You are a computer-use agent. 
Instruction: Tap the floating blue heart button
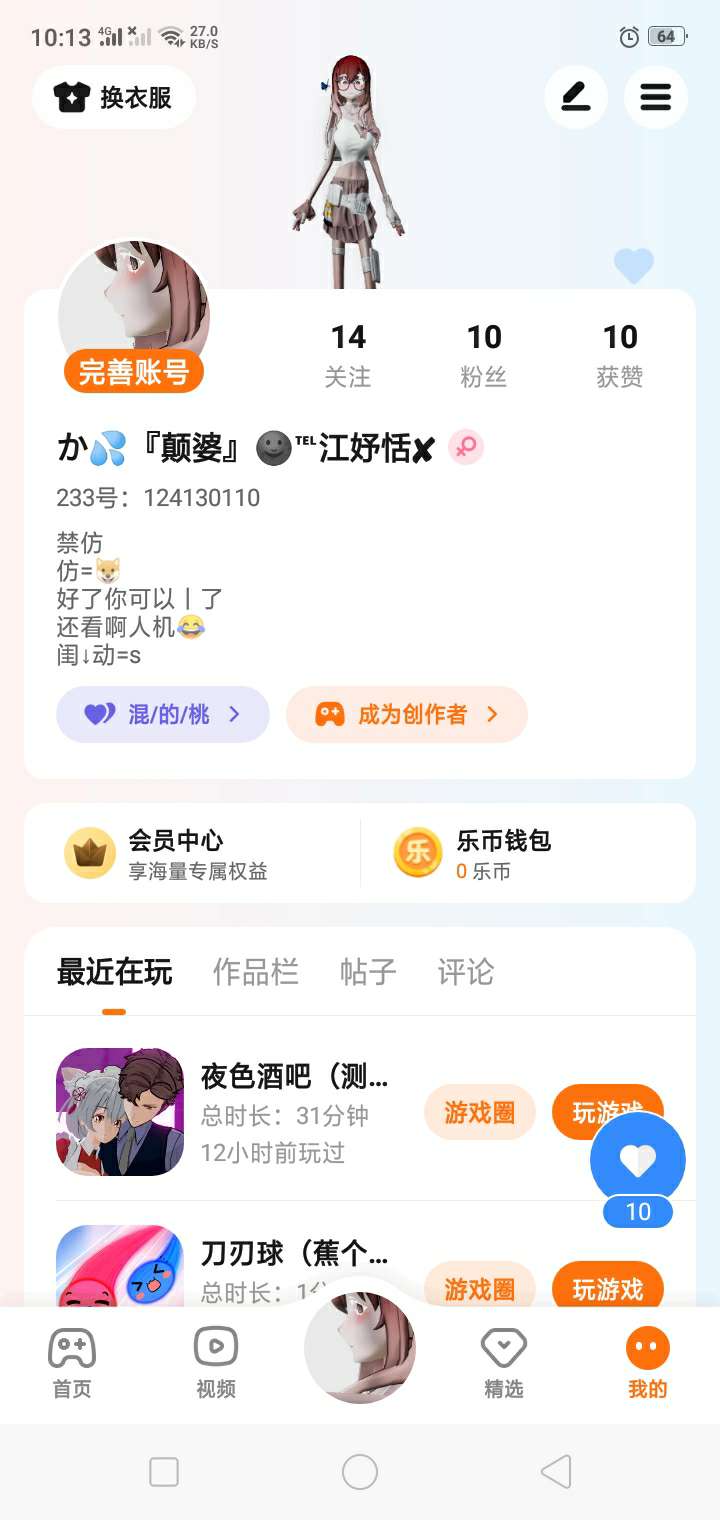(638, 1160)
